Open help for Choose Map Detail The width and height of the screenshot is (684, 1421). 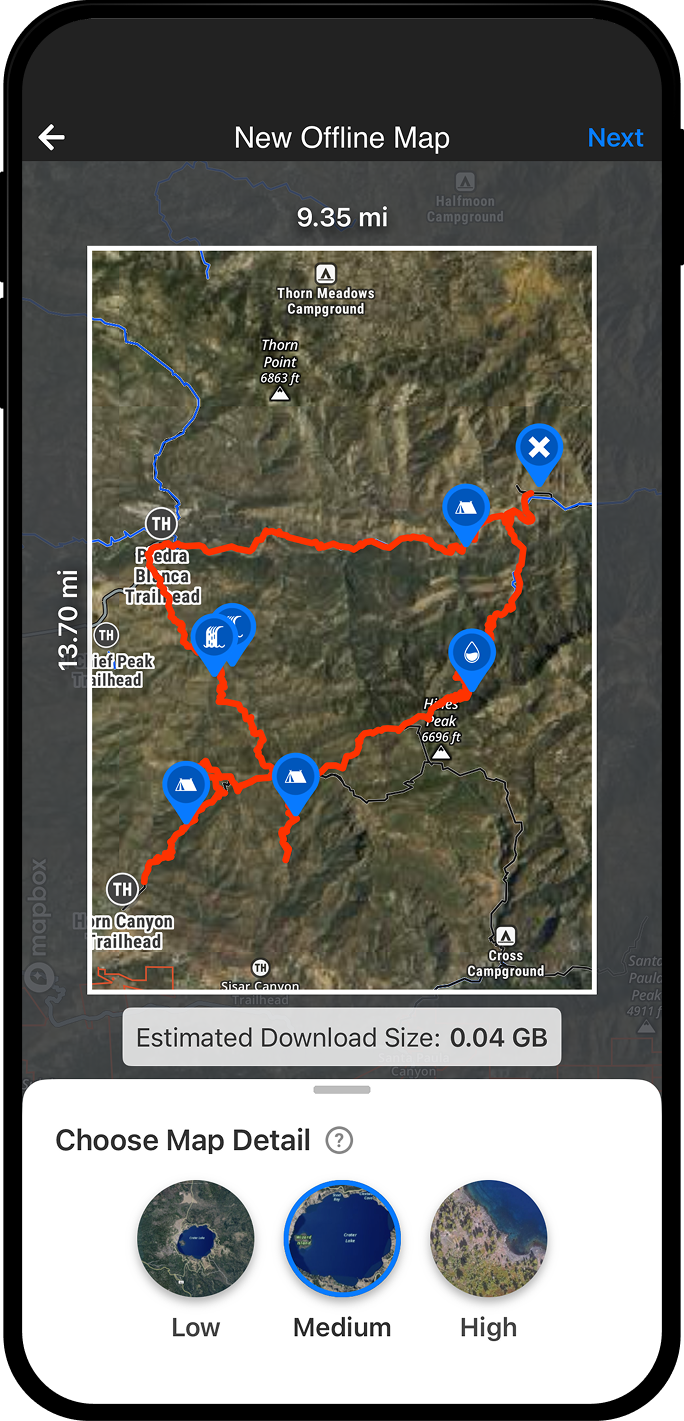pyautogui.click(x=340, y=1140)
